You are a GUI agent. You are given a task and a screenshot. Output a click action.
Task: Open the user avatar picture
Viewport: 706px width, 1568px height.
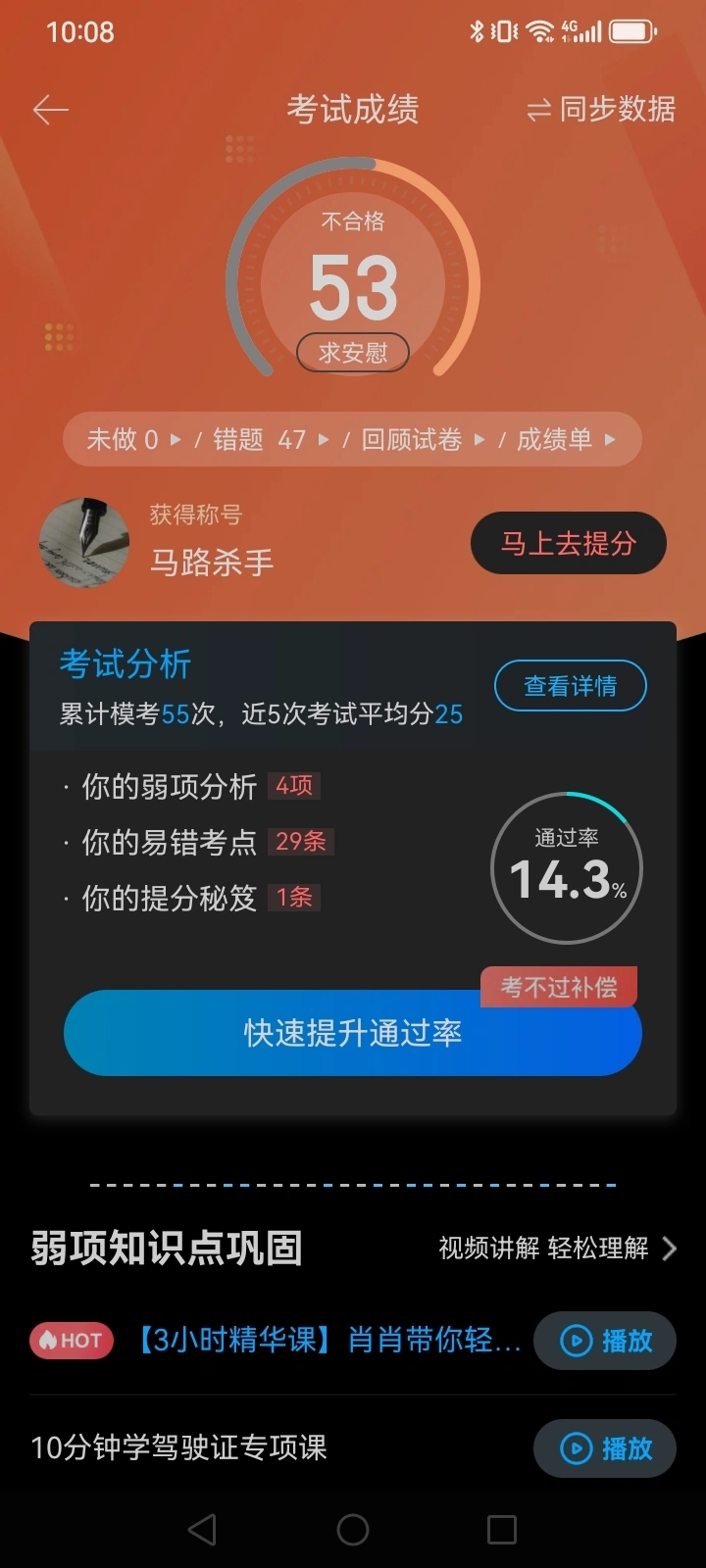[x=84, y=542]
